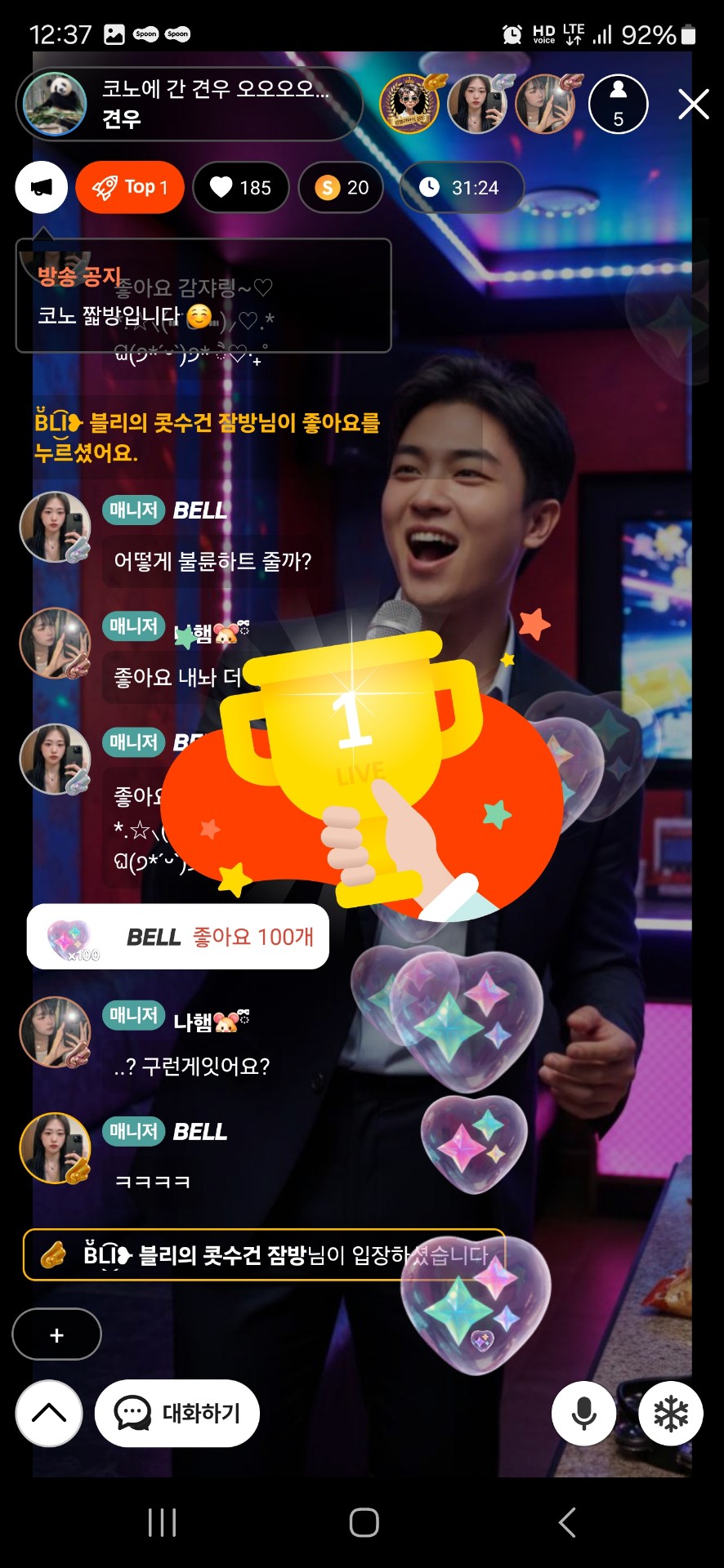
Task: Toggle the microphone button
Action: 584,1413
